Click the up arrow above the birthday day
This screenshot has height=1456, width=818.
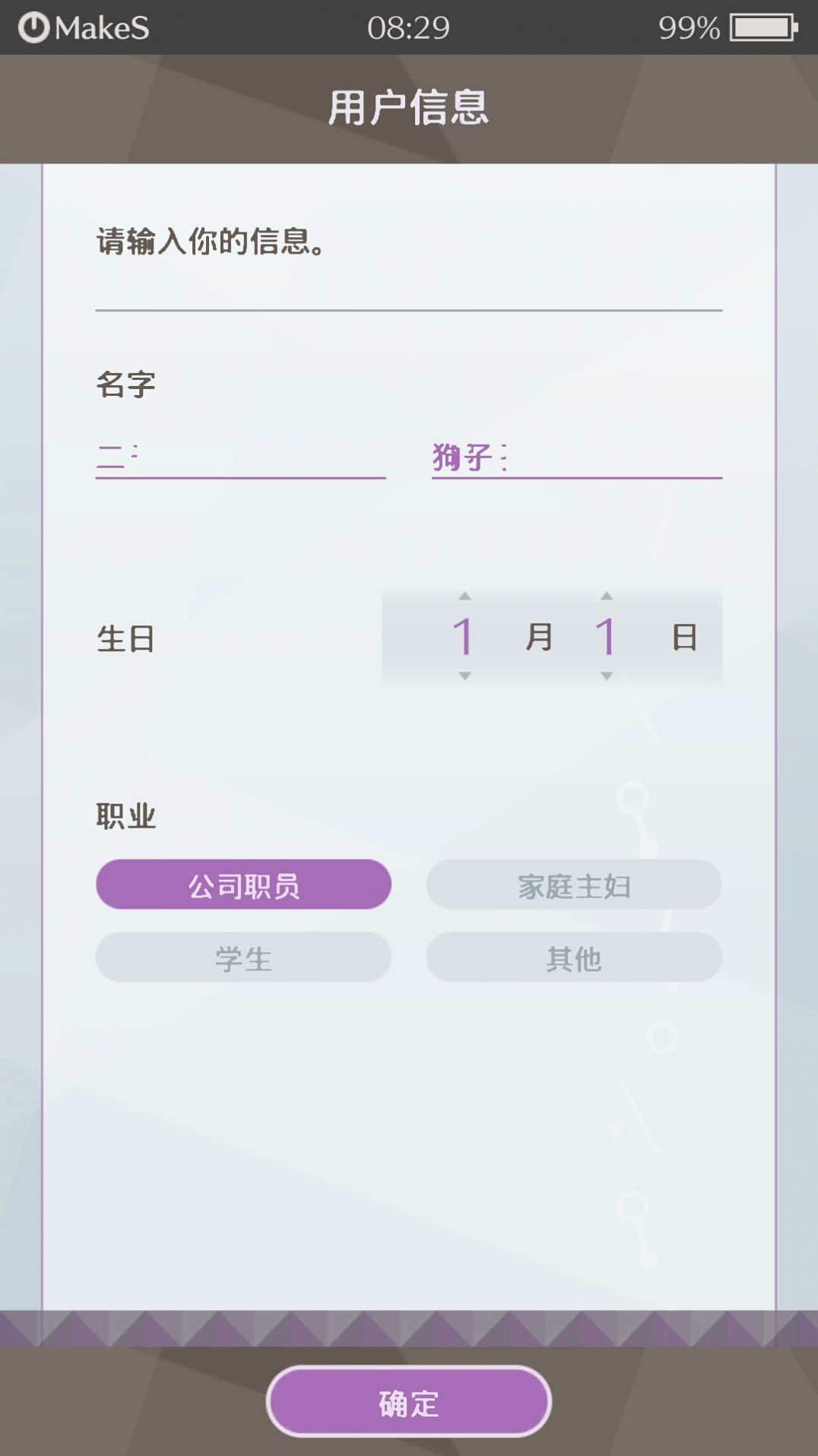tap(607, 597)
